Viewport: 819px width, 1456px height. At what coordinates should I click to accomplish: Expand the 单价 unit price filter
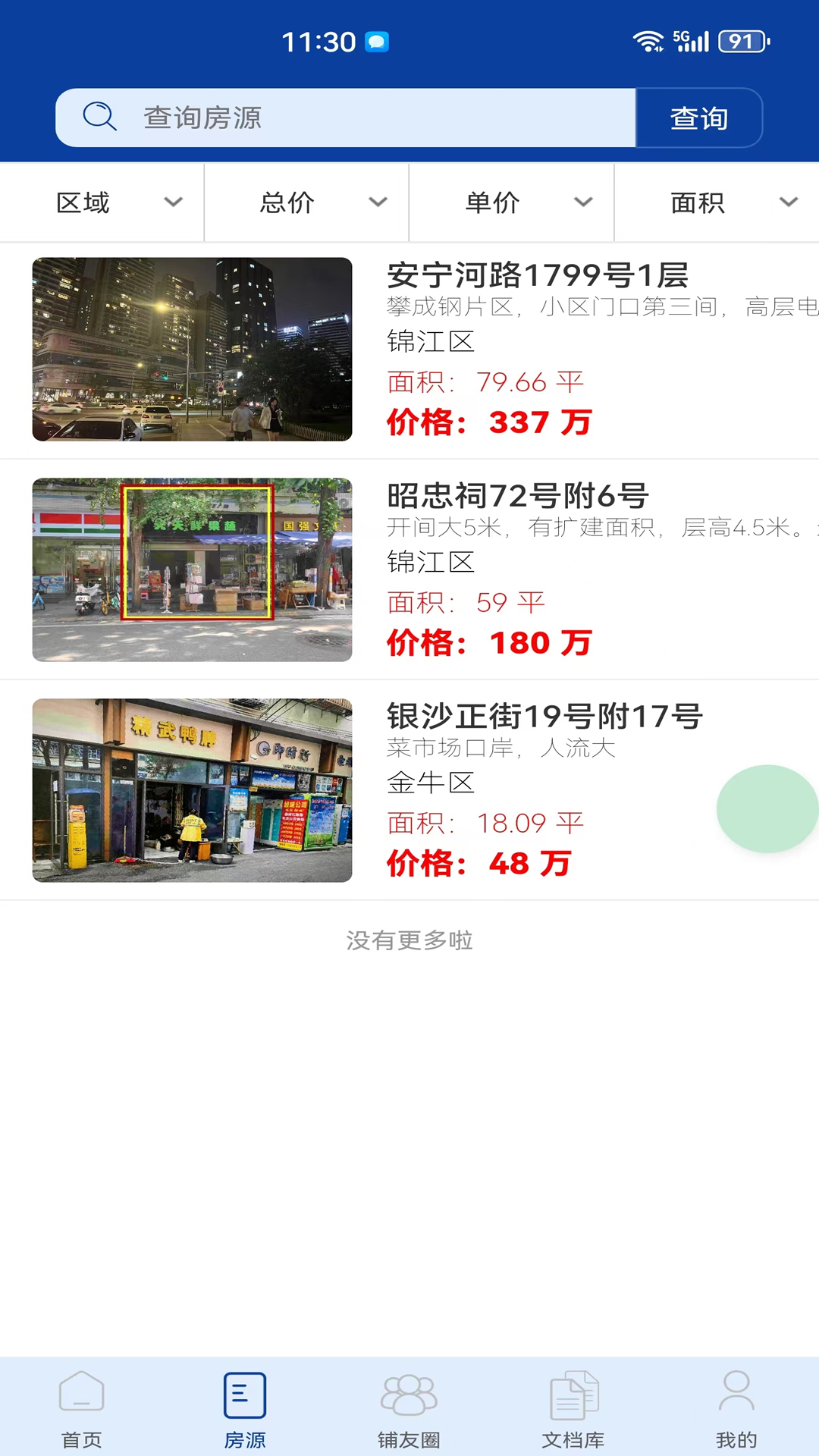pyautogui.click(x=511, y=202)
